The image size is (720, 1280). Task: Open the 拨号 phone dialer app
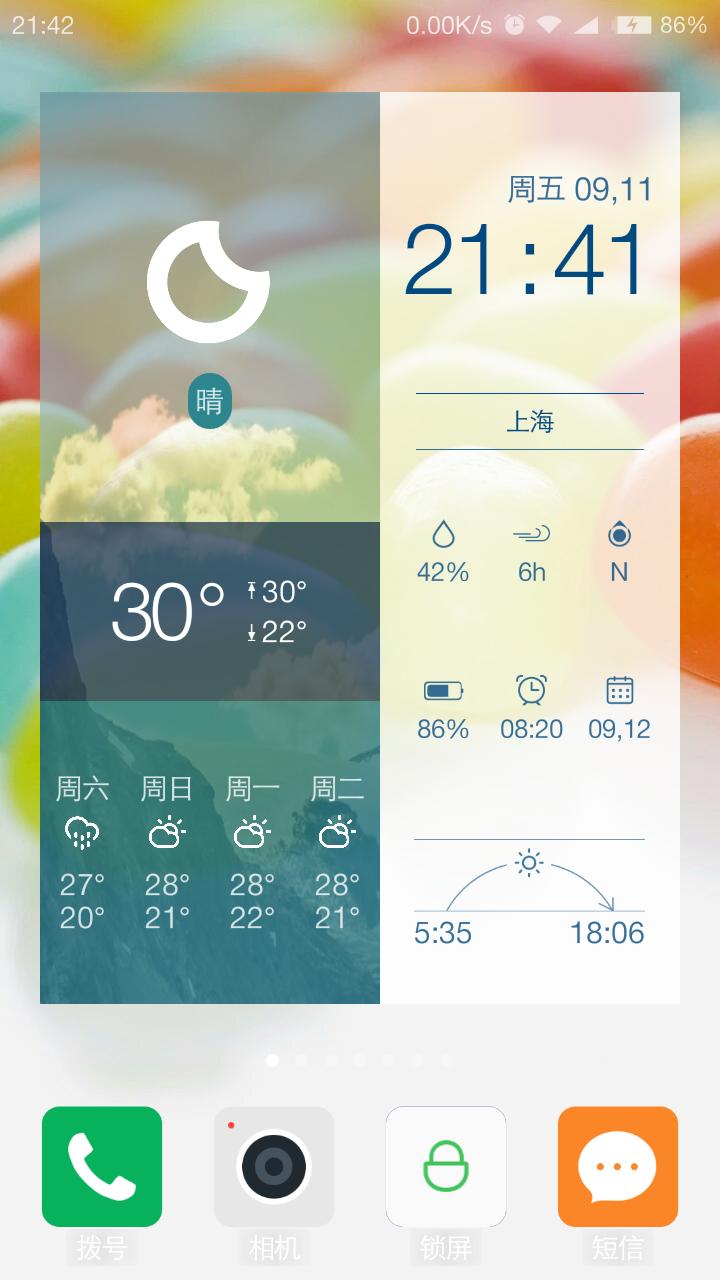click(x=102, y=1166)
